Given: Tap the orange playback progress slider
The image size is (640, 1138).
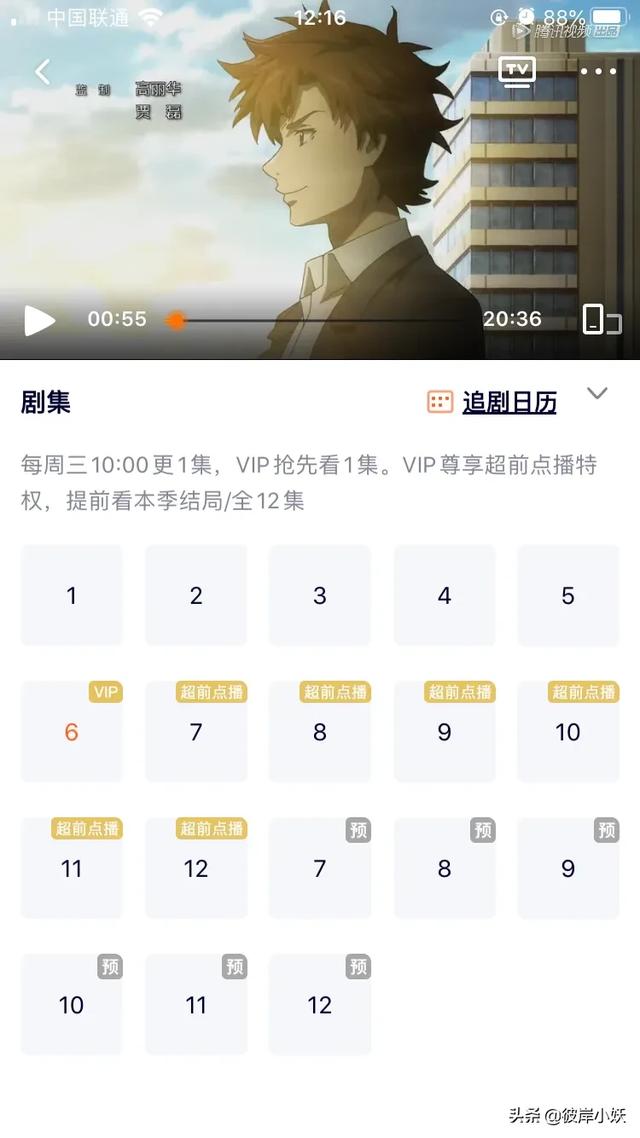Looking at the screenshot, I should [x=176, y=320].
